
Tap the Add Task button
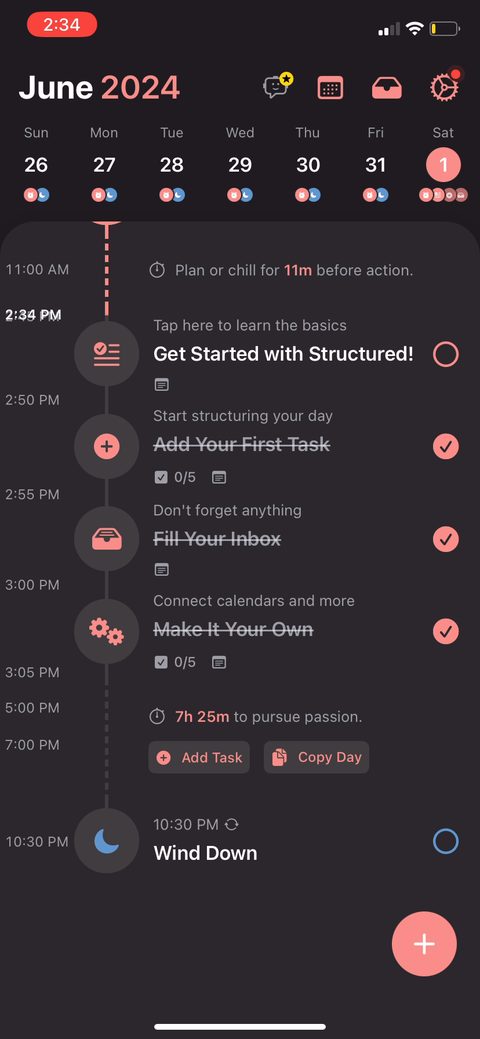coord(199,757)
